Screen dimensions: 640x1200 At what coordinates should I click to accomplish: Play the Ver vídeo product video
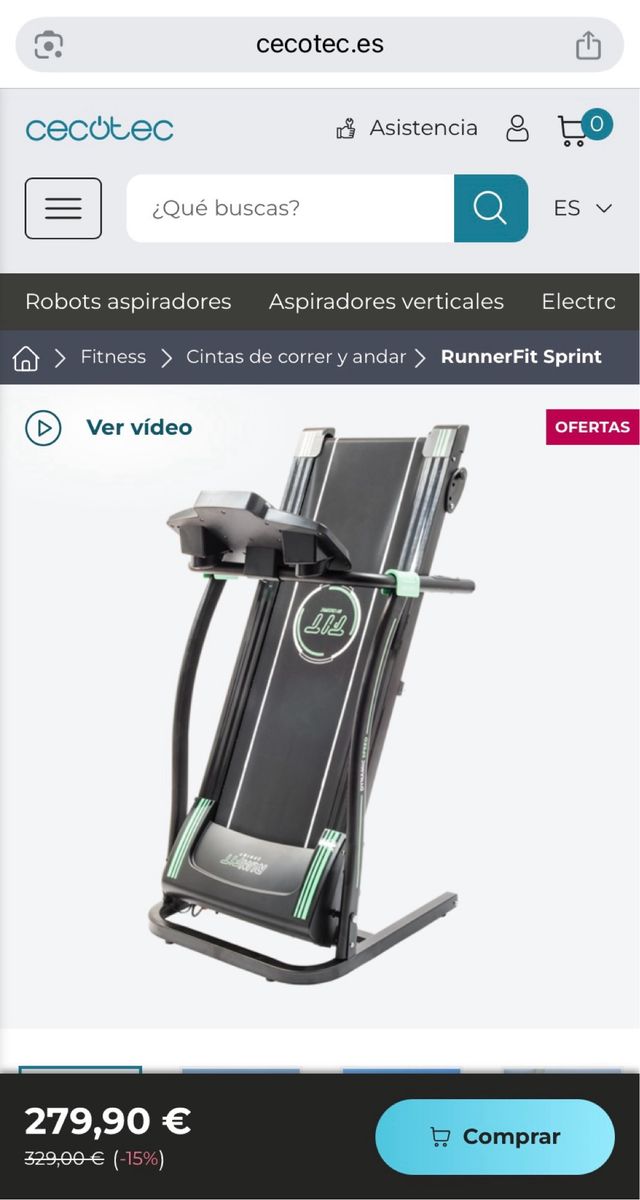[108, 428]
